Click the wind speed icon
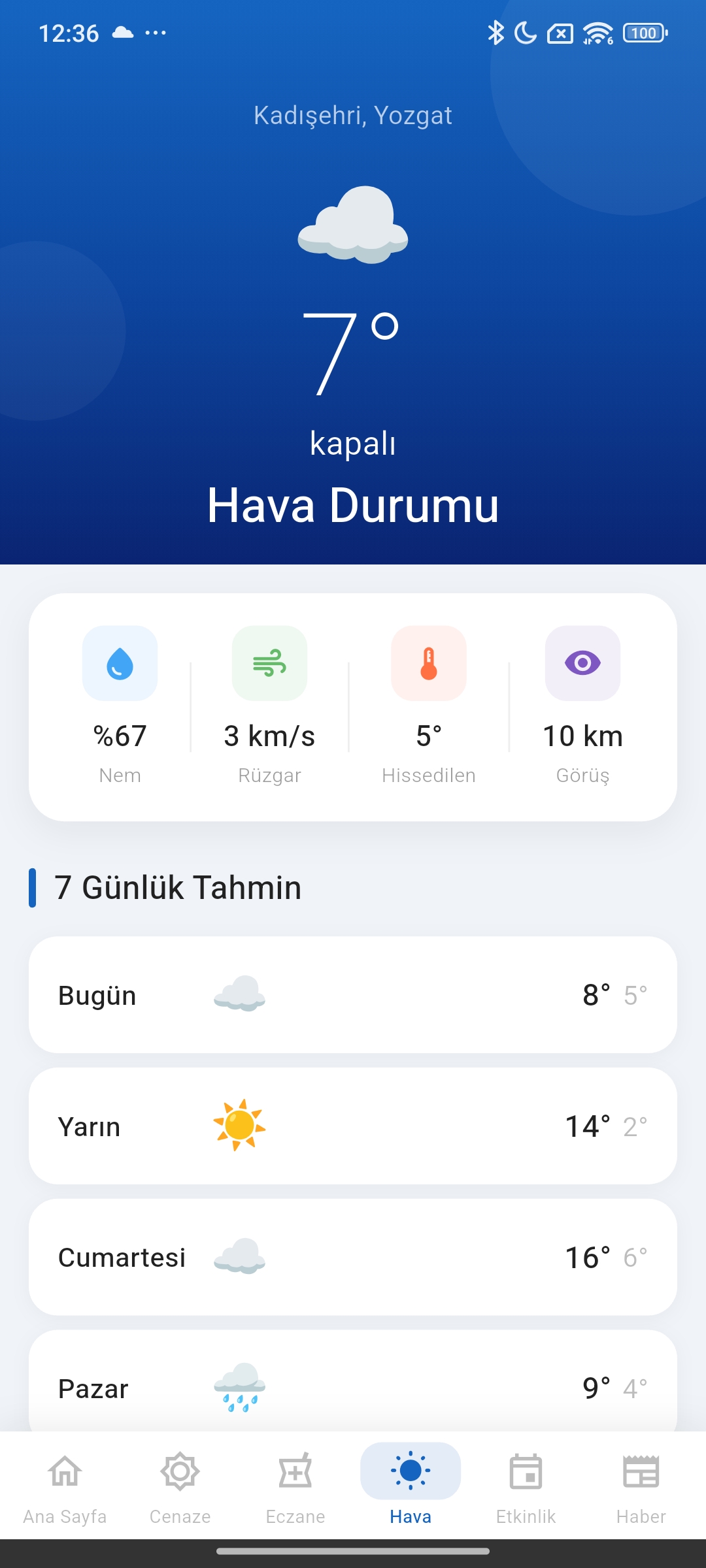Image resolution: width=706 pixels, height=1568 pixels. tap(269, 664)
